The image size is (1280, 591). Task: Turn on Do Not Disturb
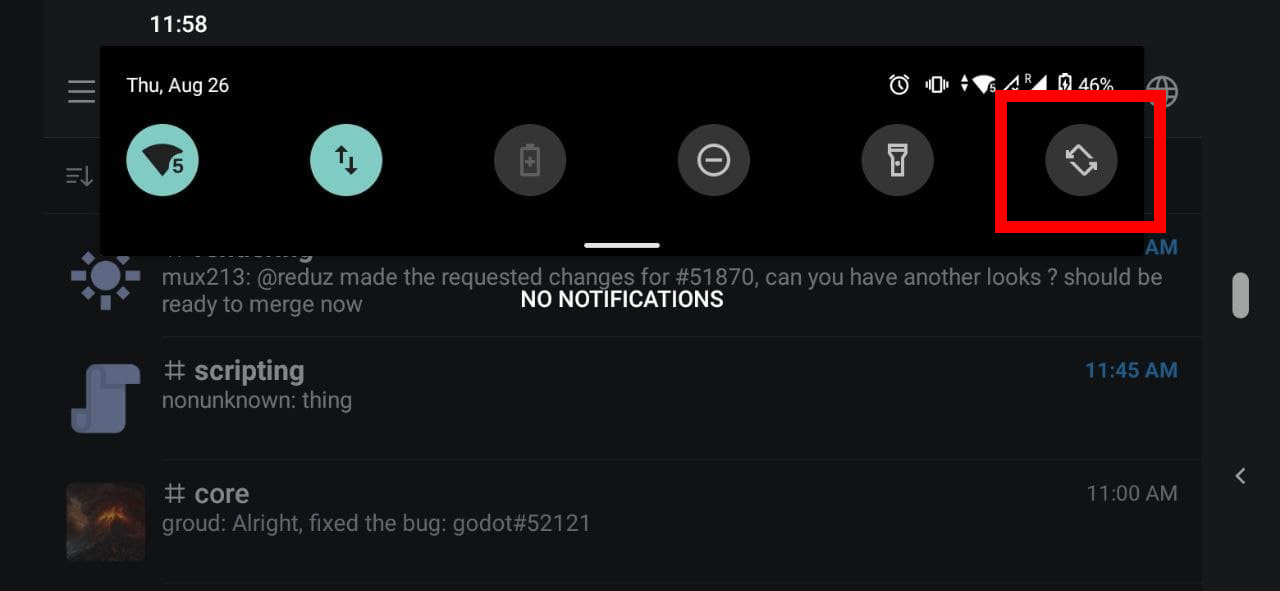point(714,160)
